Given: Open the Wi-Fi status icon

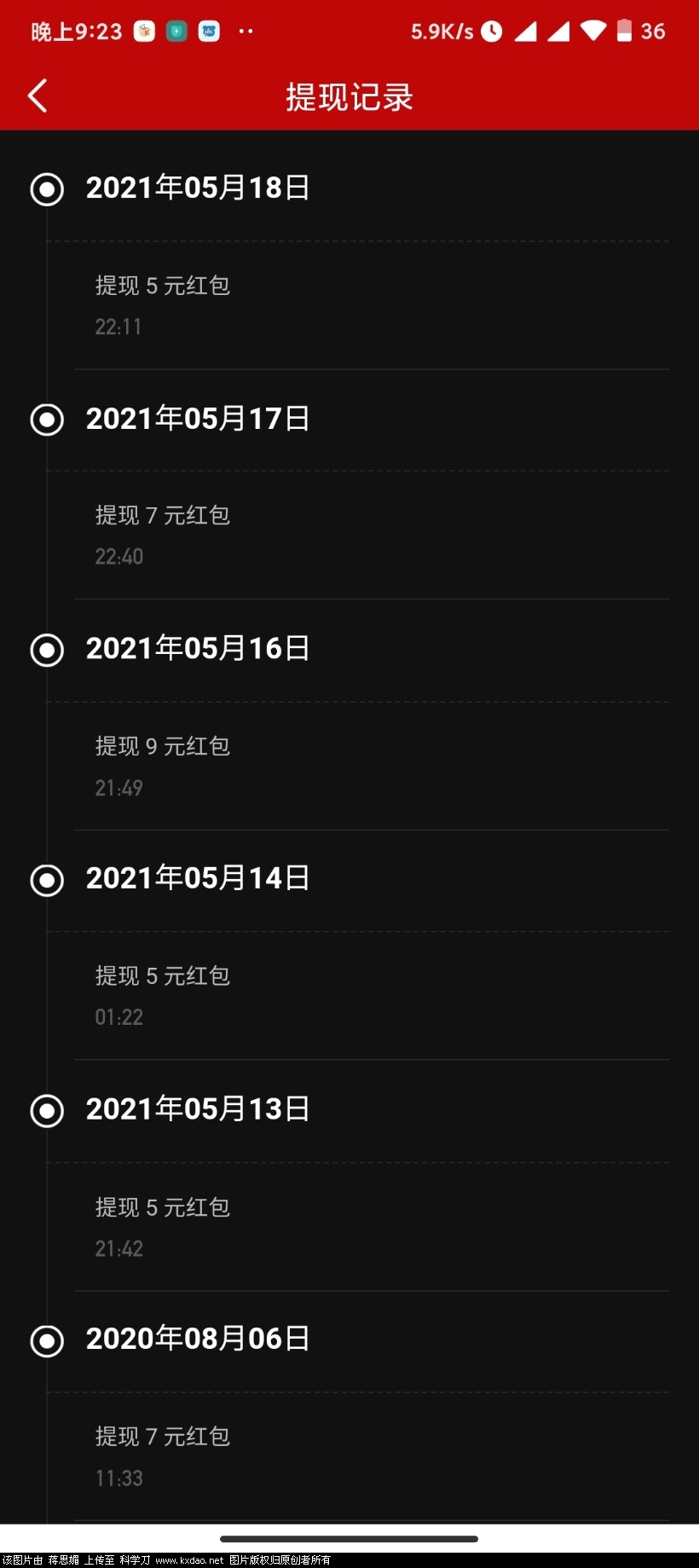Looking at the screenshot, I should click(593, 31).
